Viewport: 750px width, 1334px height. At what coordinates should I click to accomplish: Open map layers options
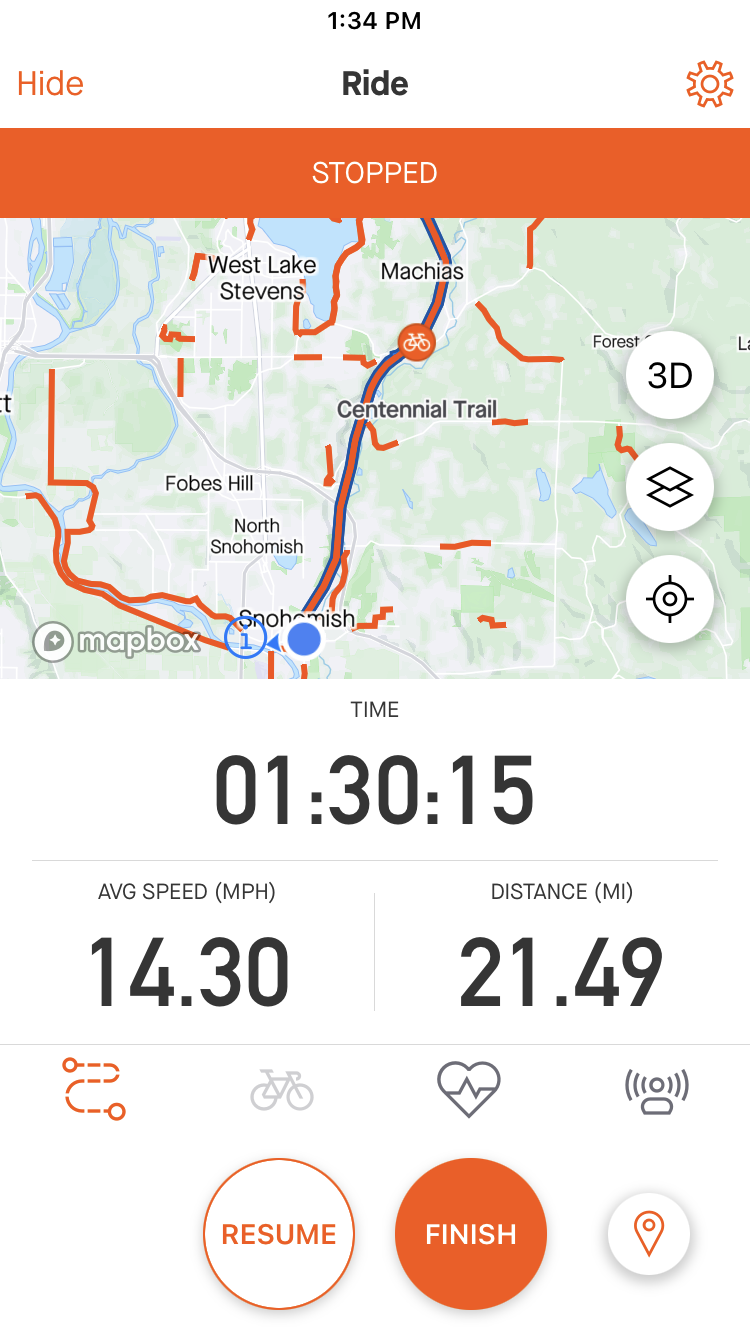point(669,488)
